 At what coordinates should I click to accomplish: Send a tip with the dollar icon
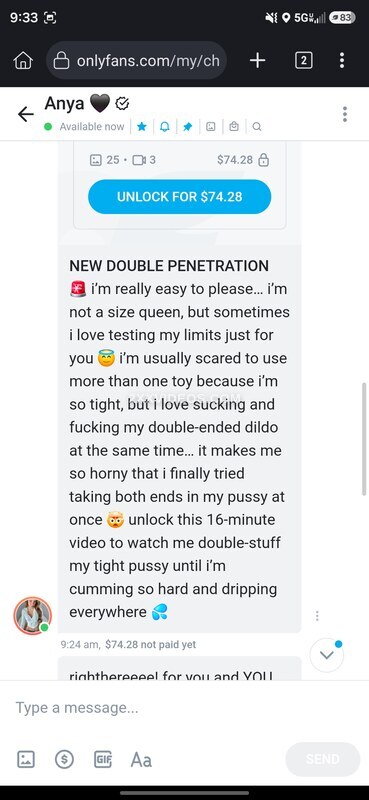[64, 760]
